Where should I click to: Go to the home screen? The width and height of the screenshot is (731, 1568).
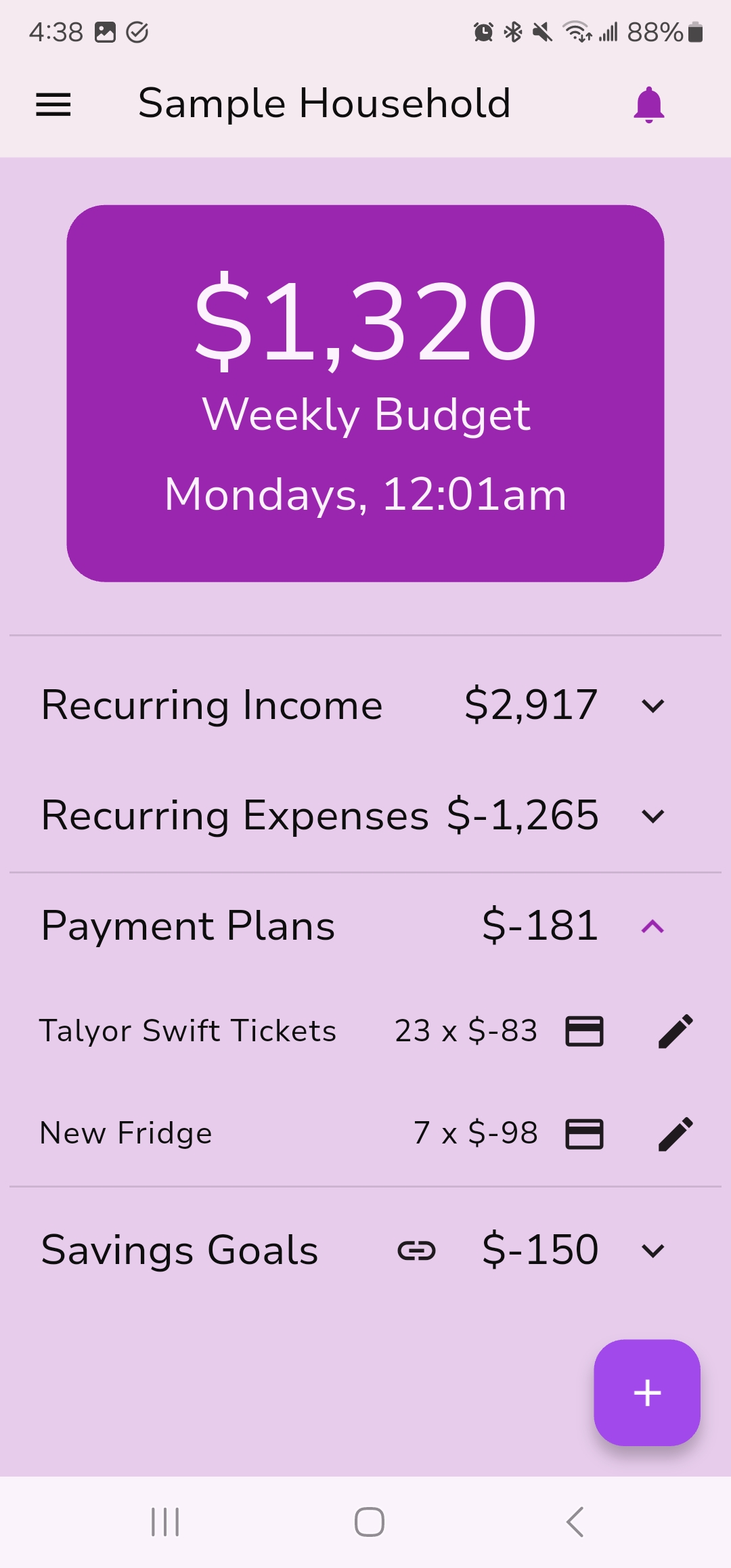[369, 1522]
